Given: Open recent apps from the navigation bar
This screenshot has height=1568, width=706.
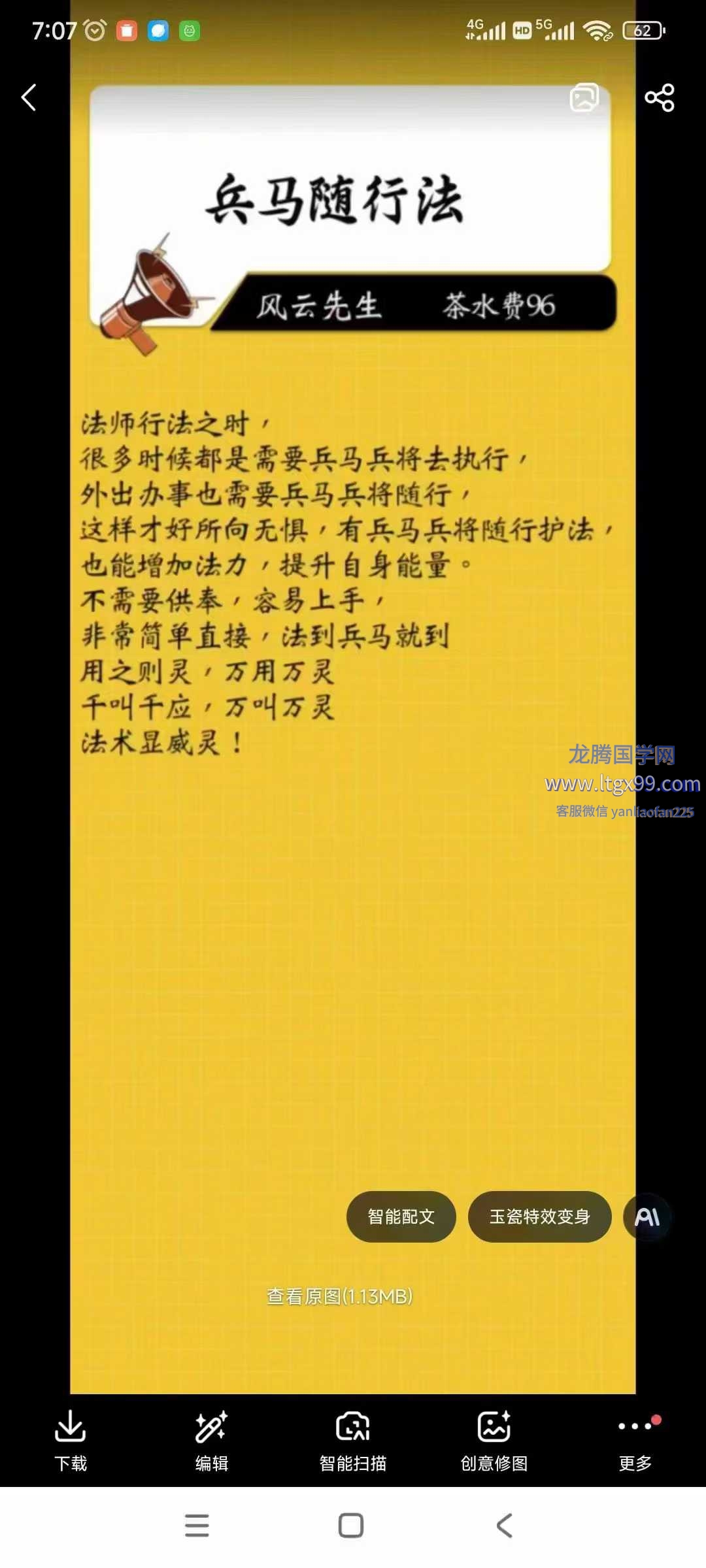Looking at the screenshot, I should pos(197,1526).
